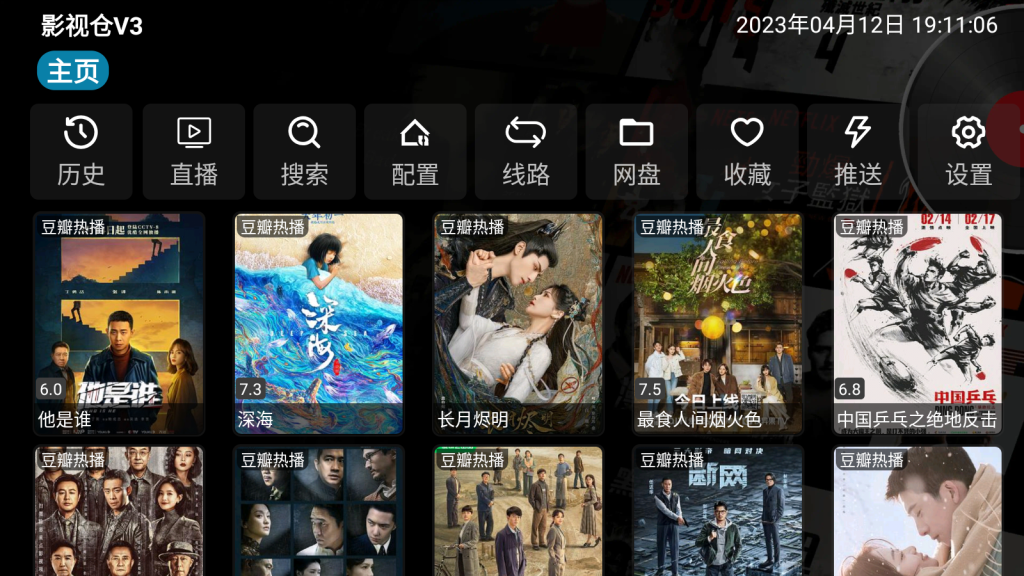Open the drama 长月烬明
The width and height of the screenshot is (1024, 576).
(518, 323)
